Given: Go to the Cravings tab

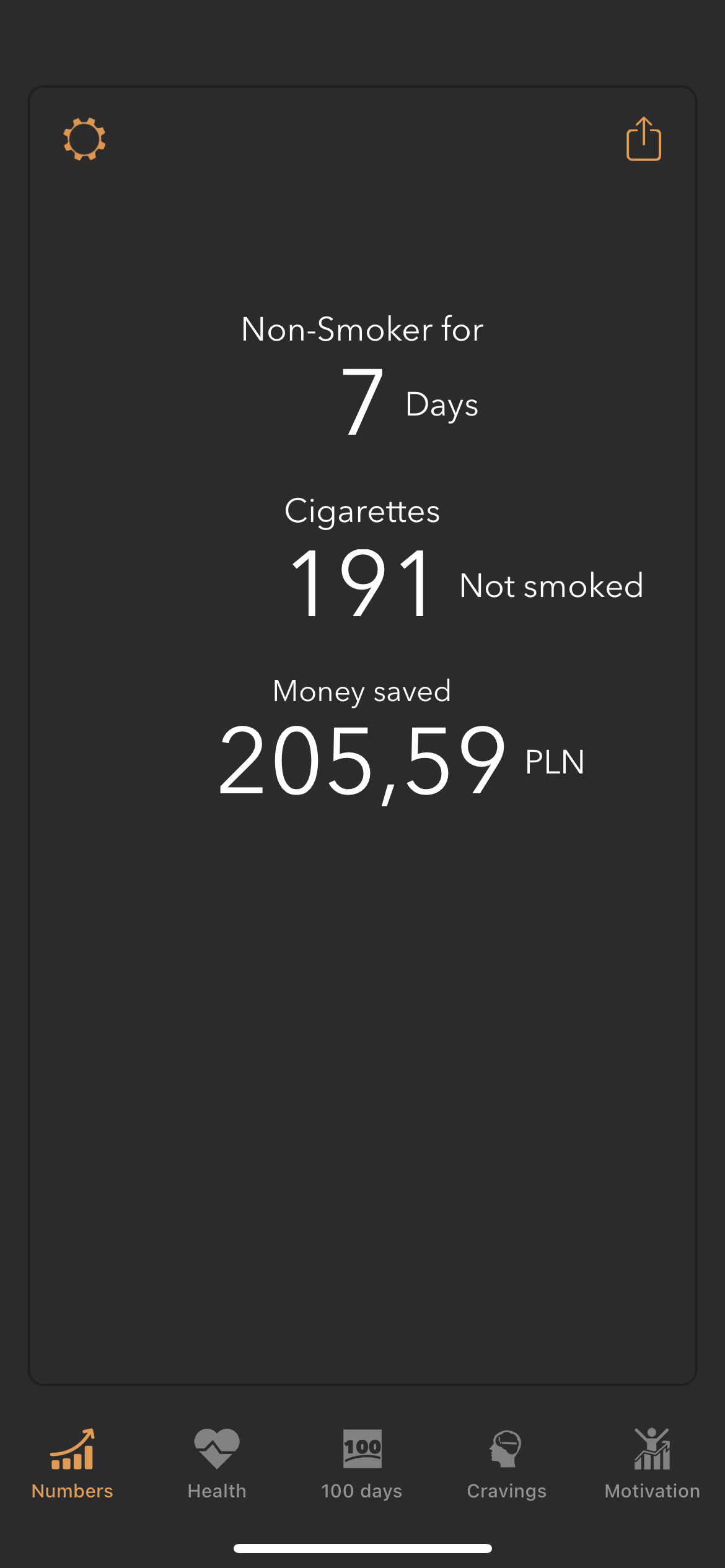Looking at the screenshot, I should coord(507,1464).
